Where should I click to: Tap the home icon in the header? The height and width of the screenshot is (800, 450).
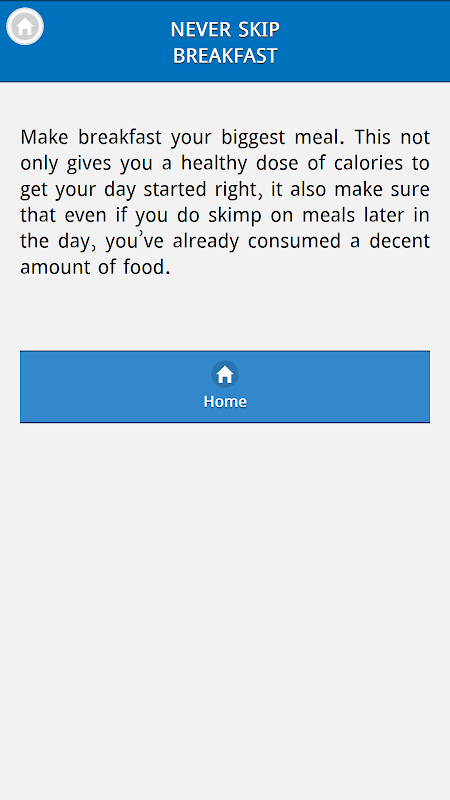24,27
